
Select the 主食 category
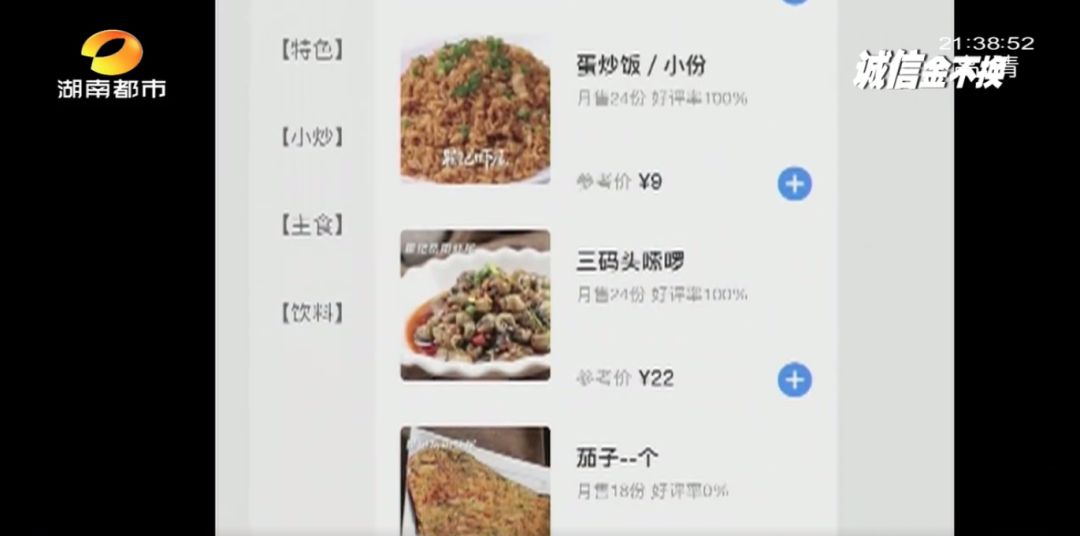point(311,226)
